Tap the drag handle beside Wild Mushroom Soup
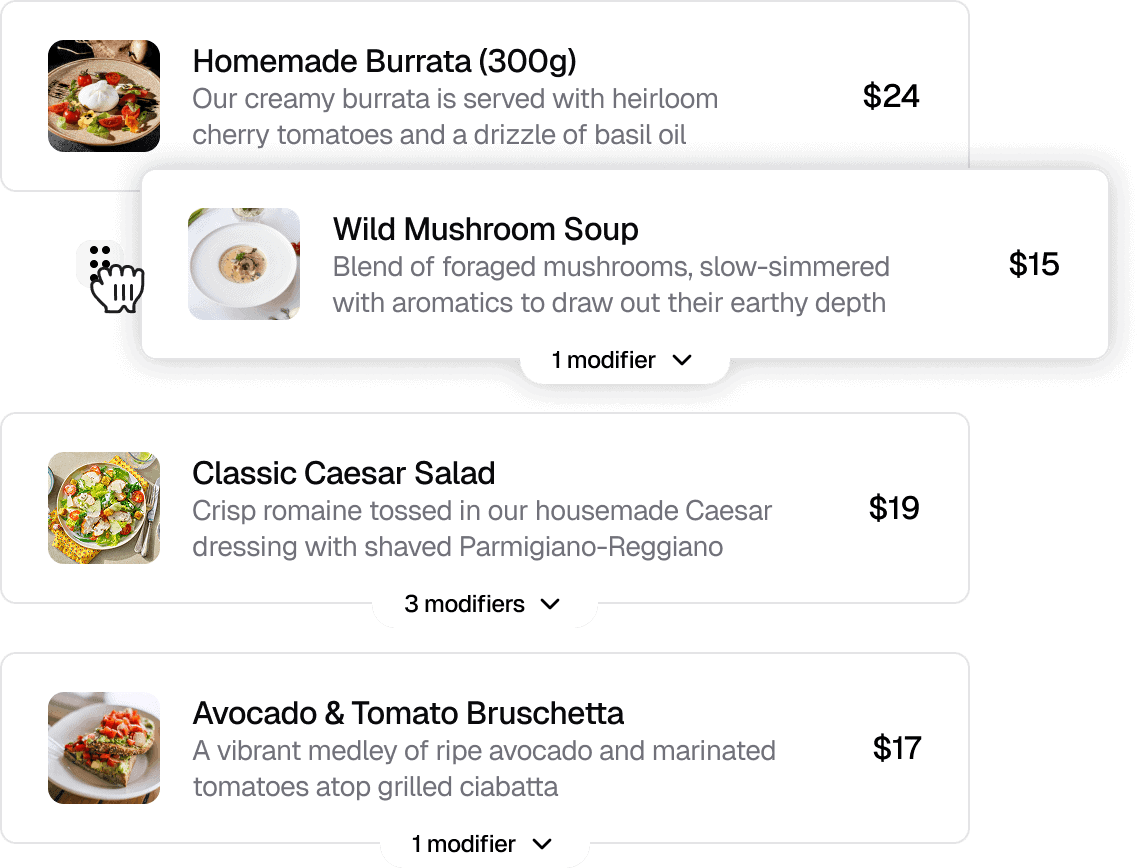This screenshot has width=1142, height=868. 99,263
